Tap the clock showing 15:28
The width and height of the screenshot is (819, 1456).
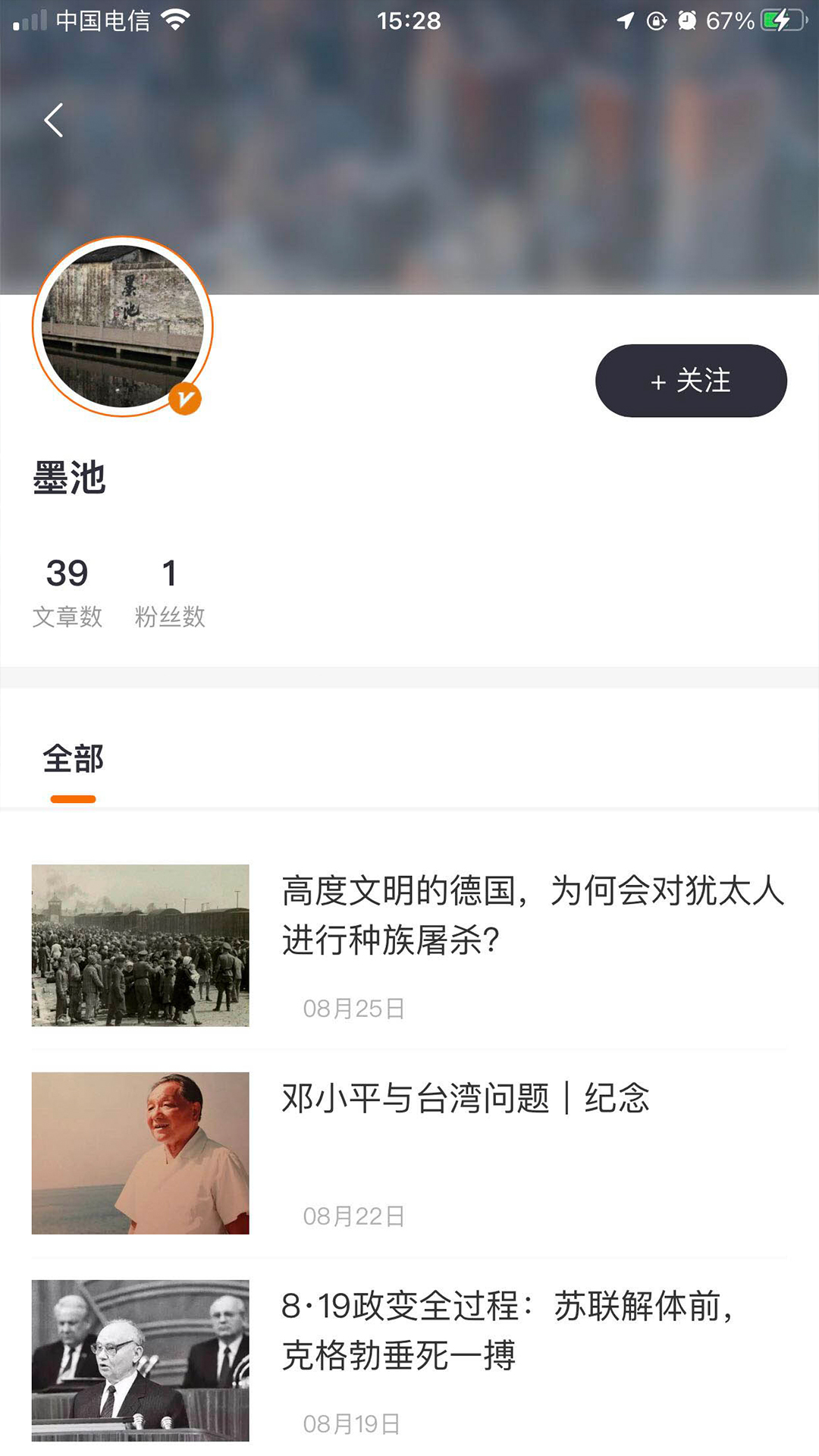(x=409, y=20)
